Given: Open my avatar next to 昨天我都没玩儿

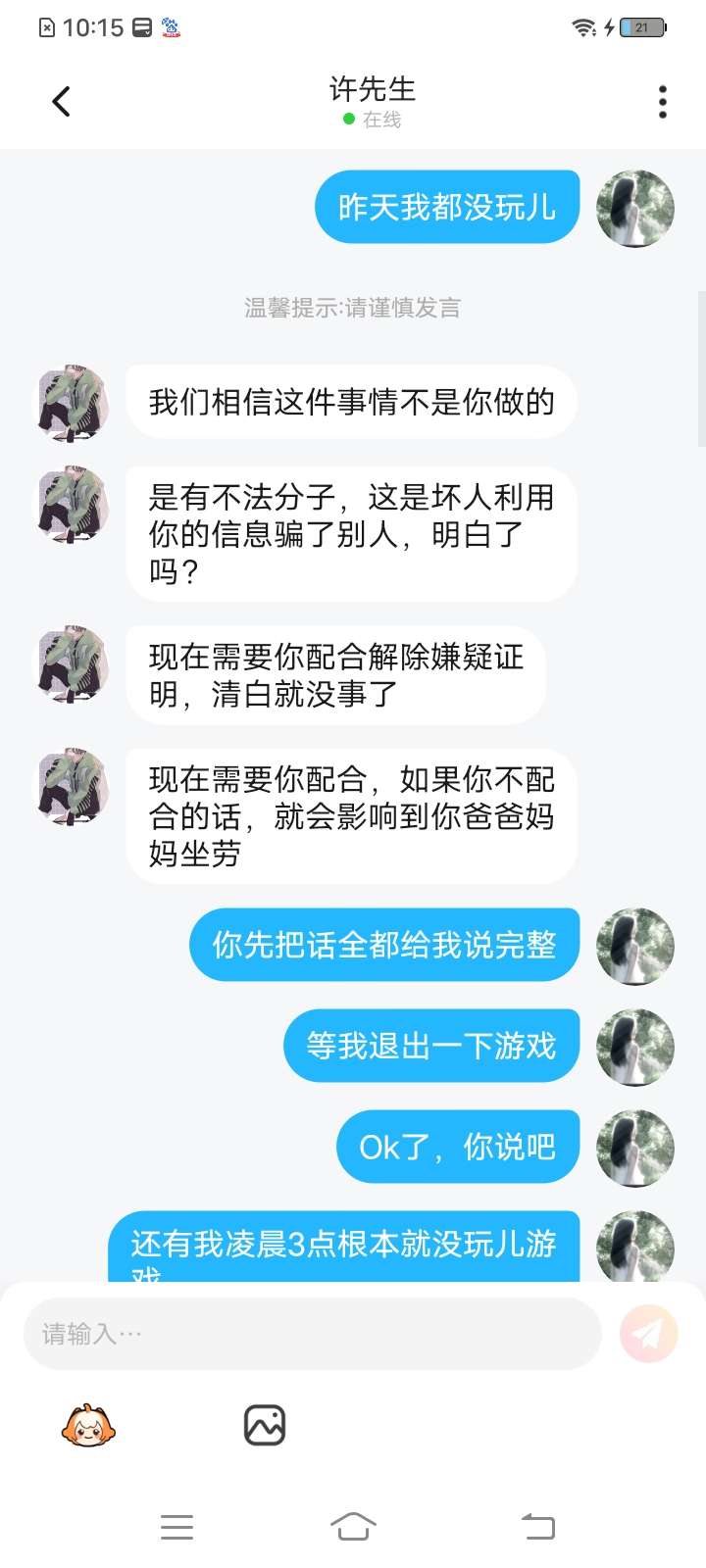Looking at the screenshot, I should (635, 209).
